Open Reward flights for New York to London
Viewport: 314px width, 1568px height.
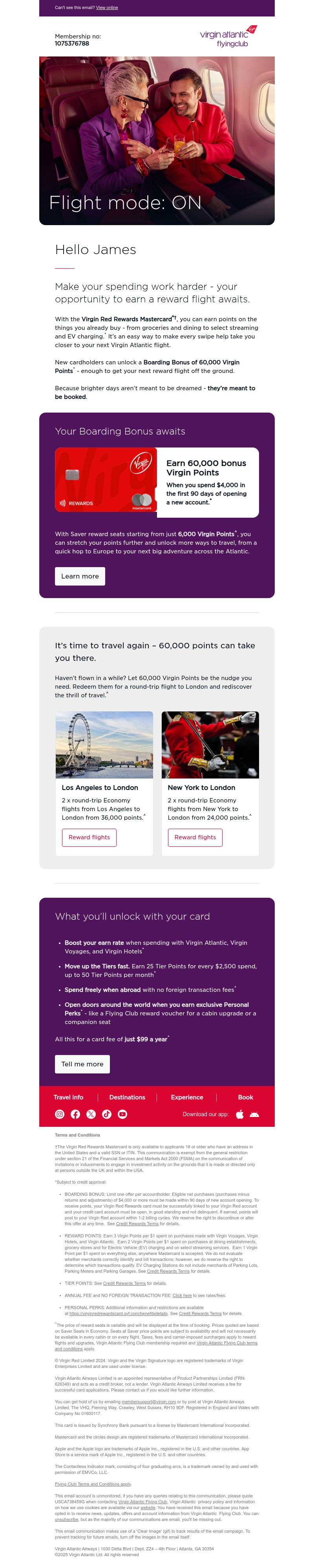[x=195, y=837]
